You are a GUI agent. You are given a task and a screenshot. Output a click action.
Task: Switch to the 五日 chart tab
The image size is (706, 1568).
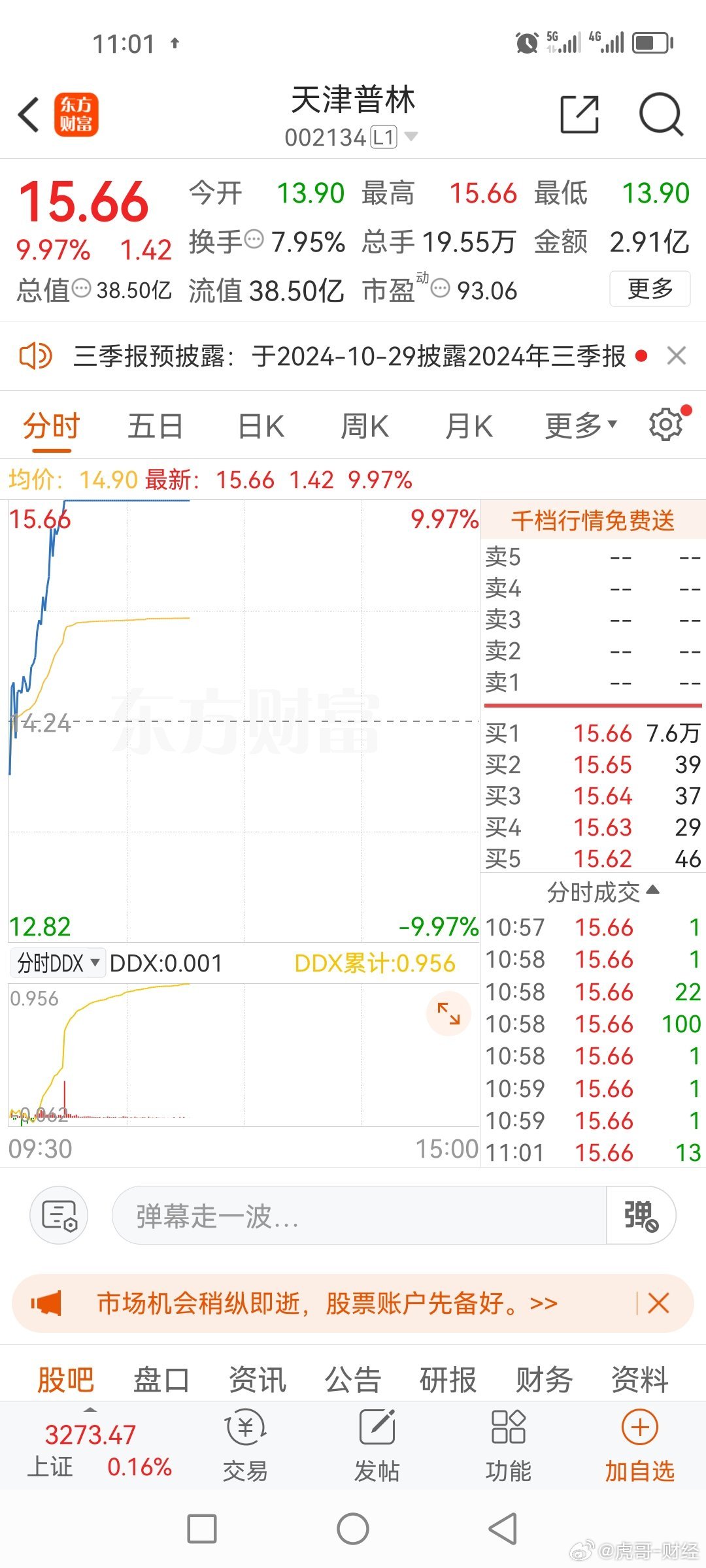click(x=155, y=426)
